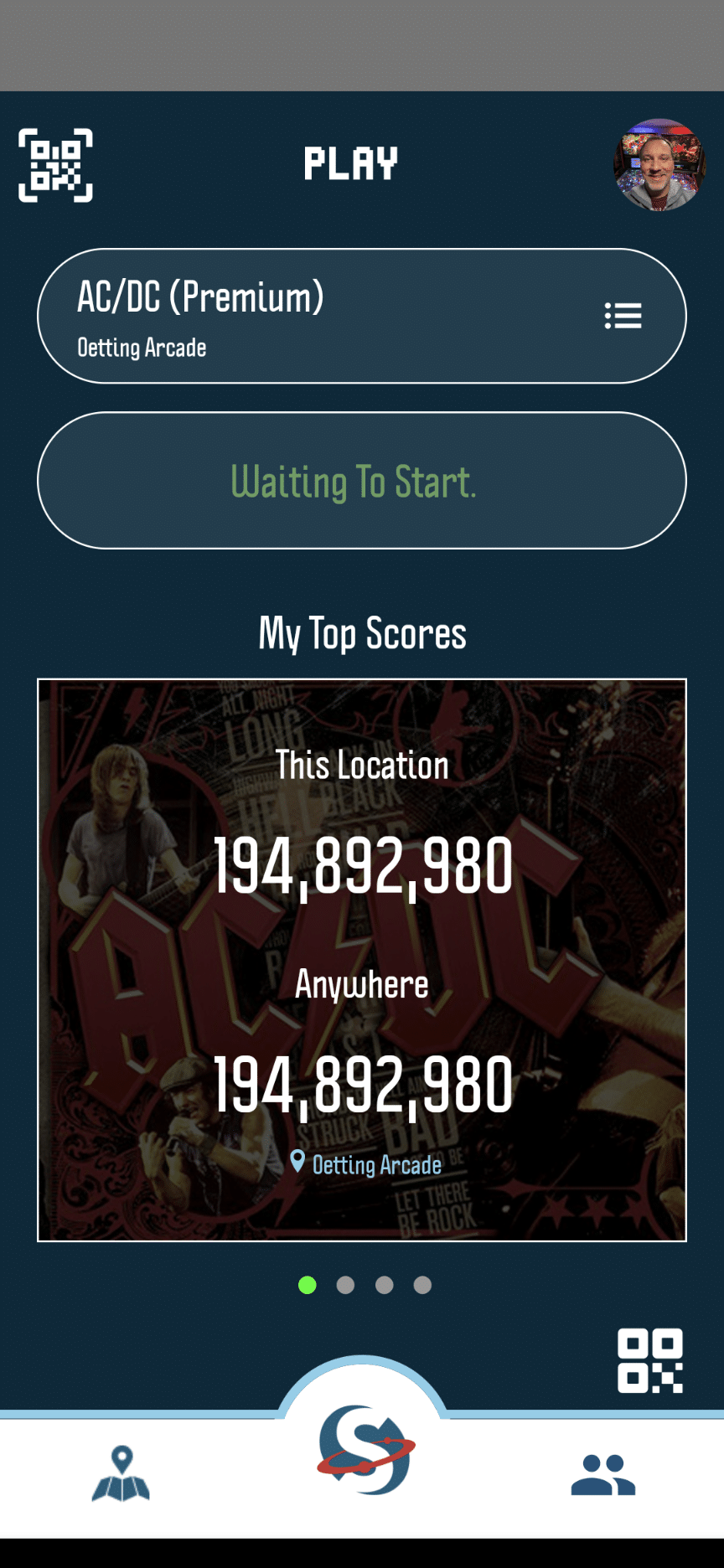Tap the Waiting To Start button
The height and width of the screenshot is (1568, 724).
(361, 481)
